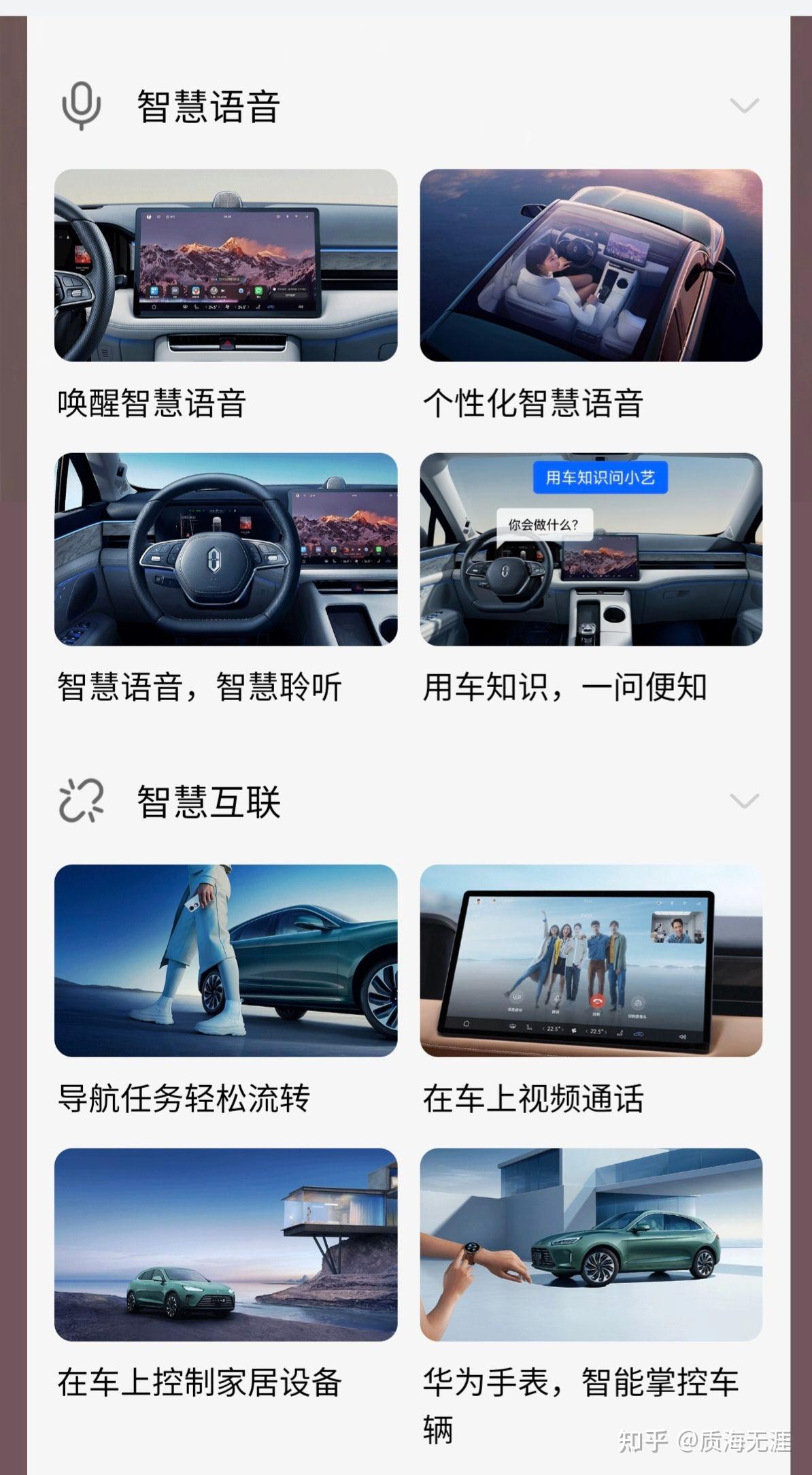Collapse the 智慧互联 section chevron
The height and width of the screenshot is (1475, 812).
(x=744, y=801)
